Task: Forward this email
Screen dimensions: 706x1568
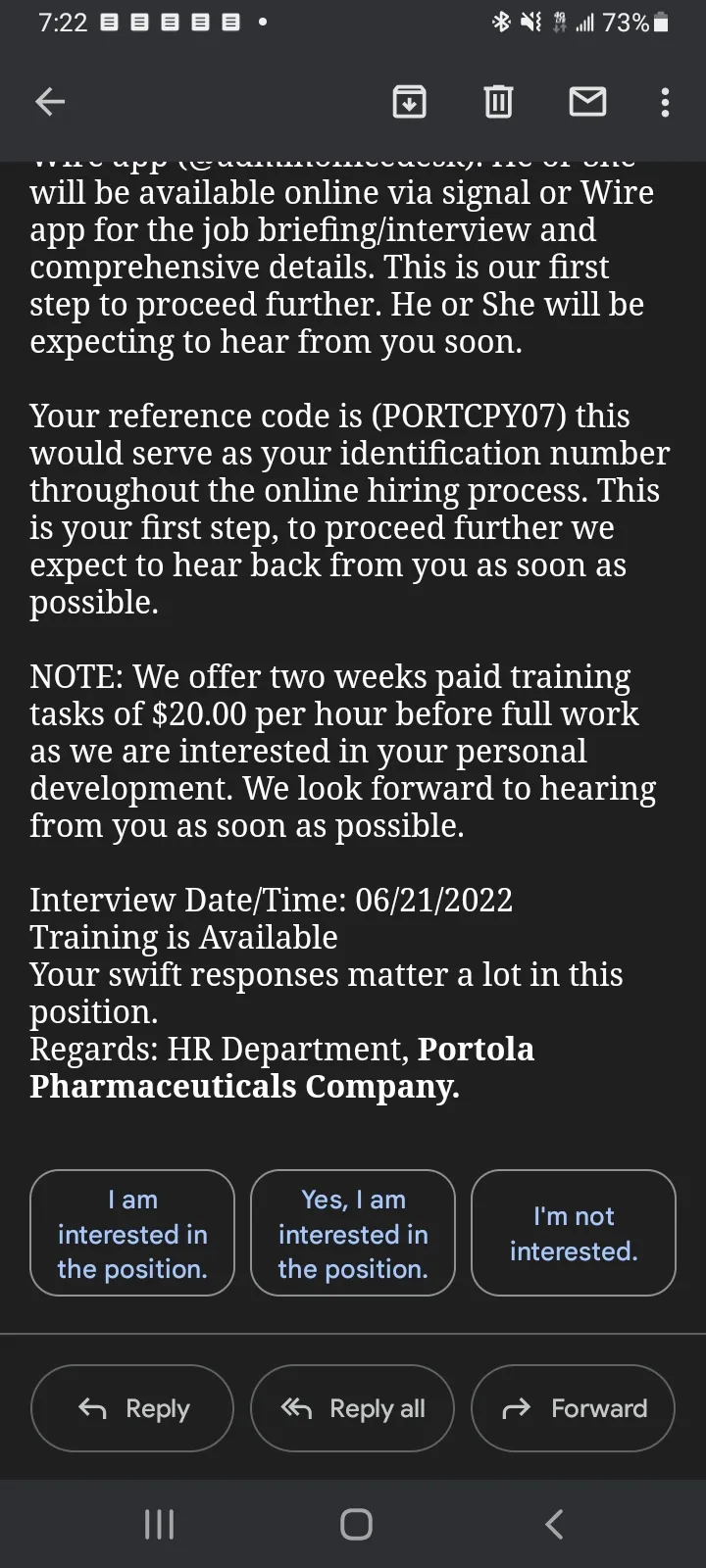Action: pos(574,1408)
